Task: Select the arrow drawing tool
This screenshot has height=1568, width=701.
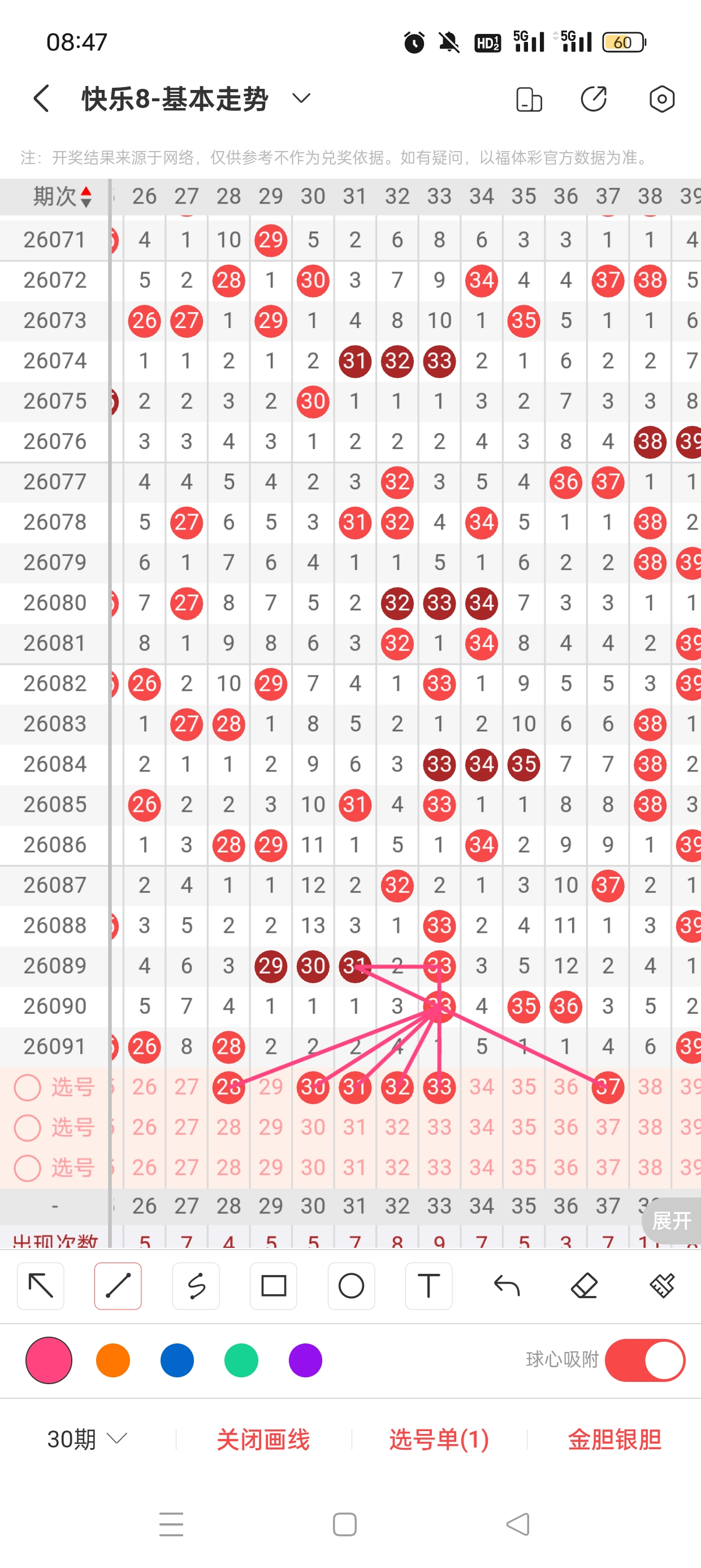Action: (x=41, y=1286)
